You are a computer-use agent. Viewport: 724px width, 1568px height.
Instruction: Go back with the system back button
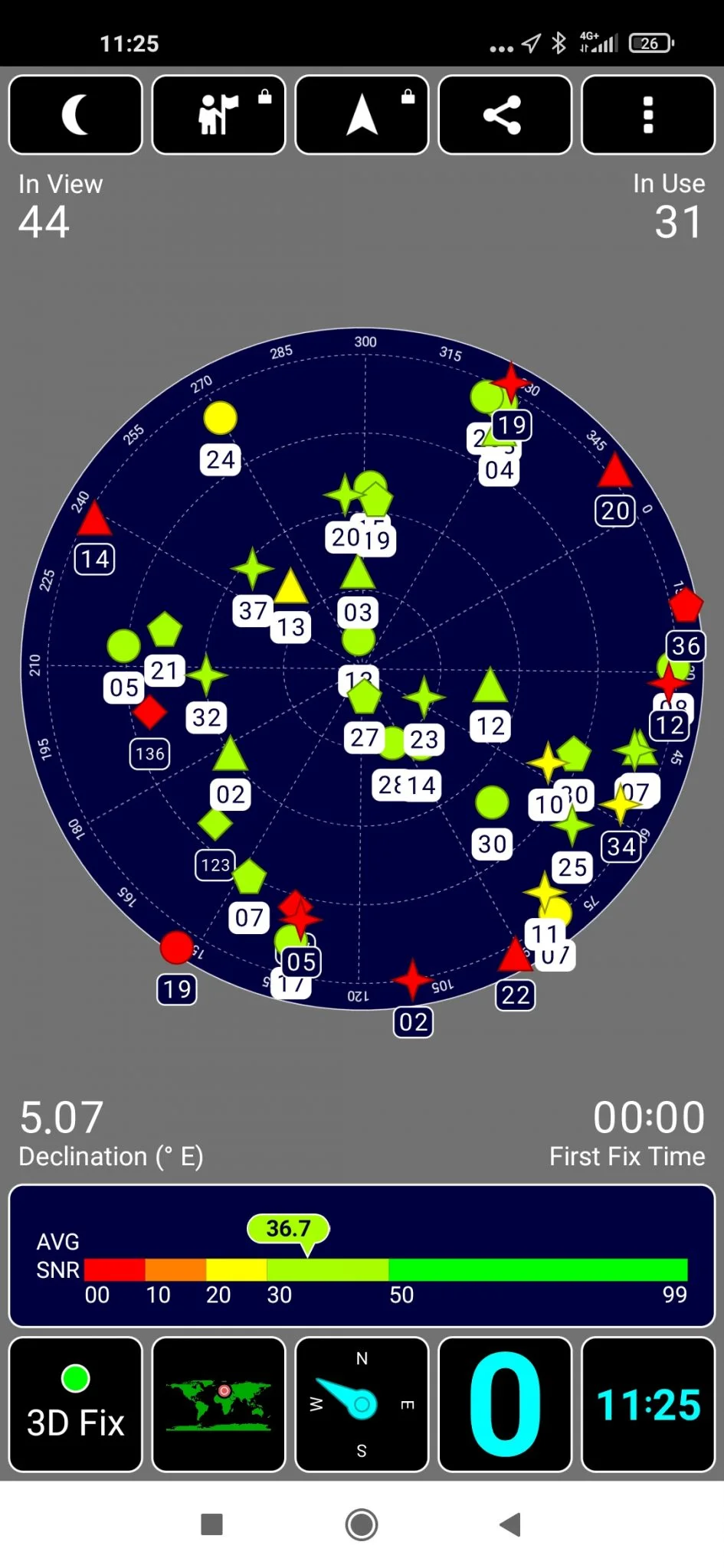click(510, 1524)
